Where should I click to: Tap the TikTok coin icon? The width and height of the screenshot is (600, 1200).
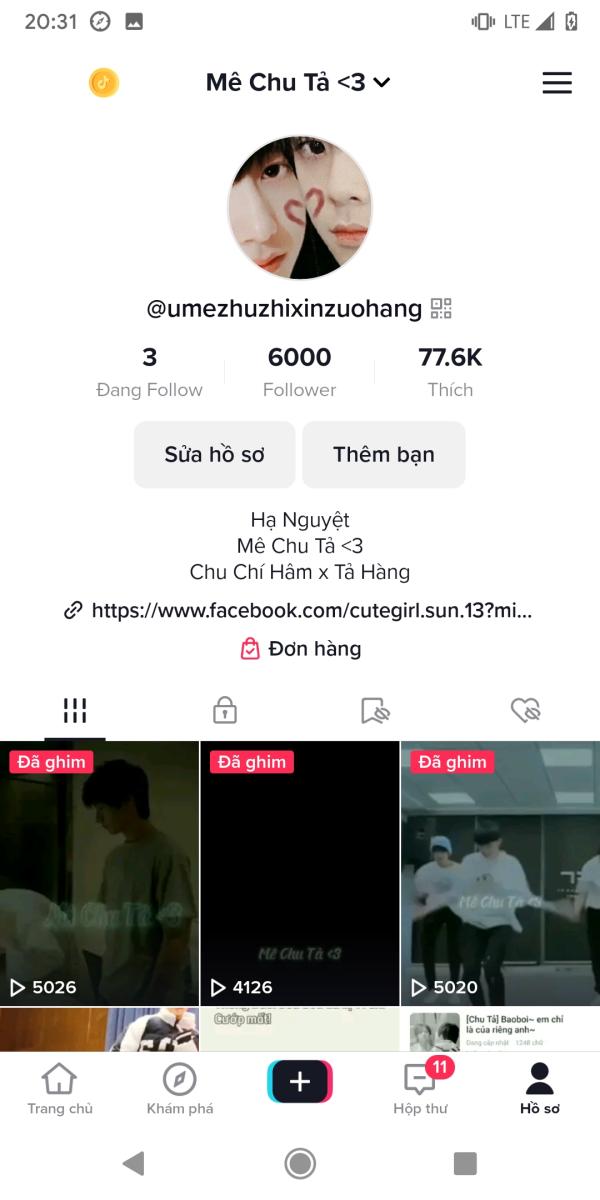pos(104,83)
